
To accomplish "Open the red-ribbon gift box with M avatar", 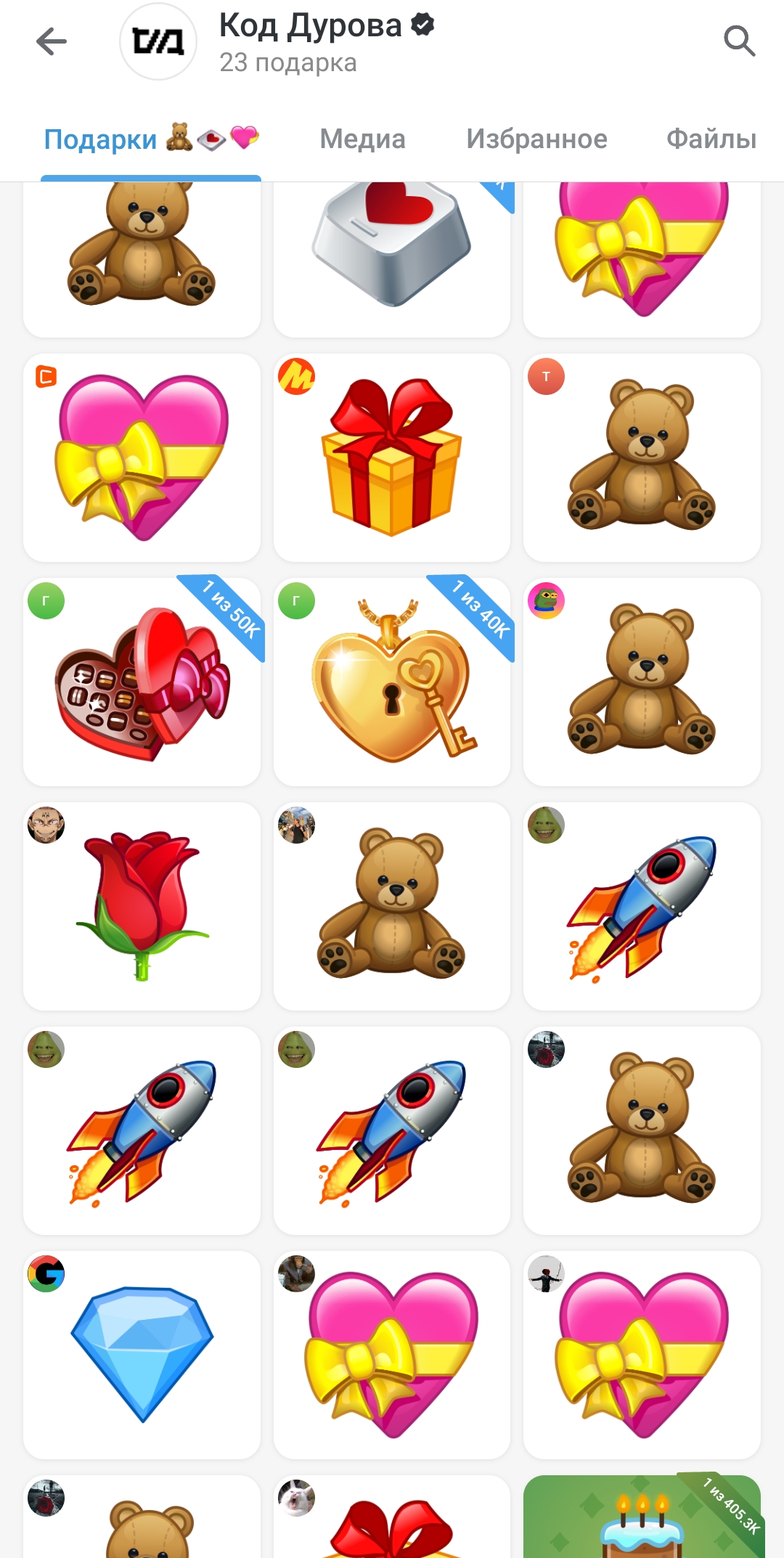I will tap(392, 457).
